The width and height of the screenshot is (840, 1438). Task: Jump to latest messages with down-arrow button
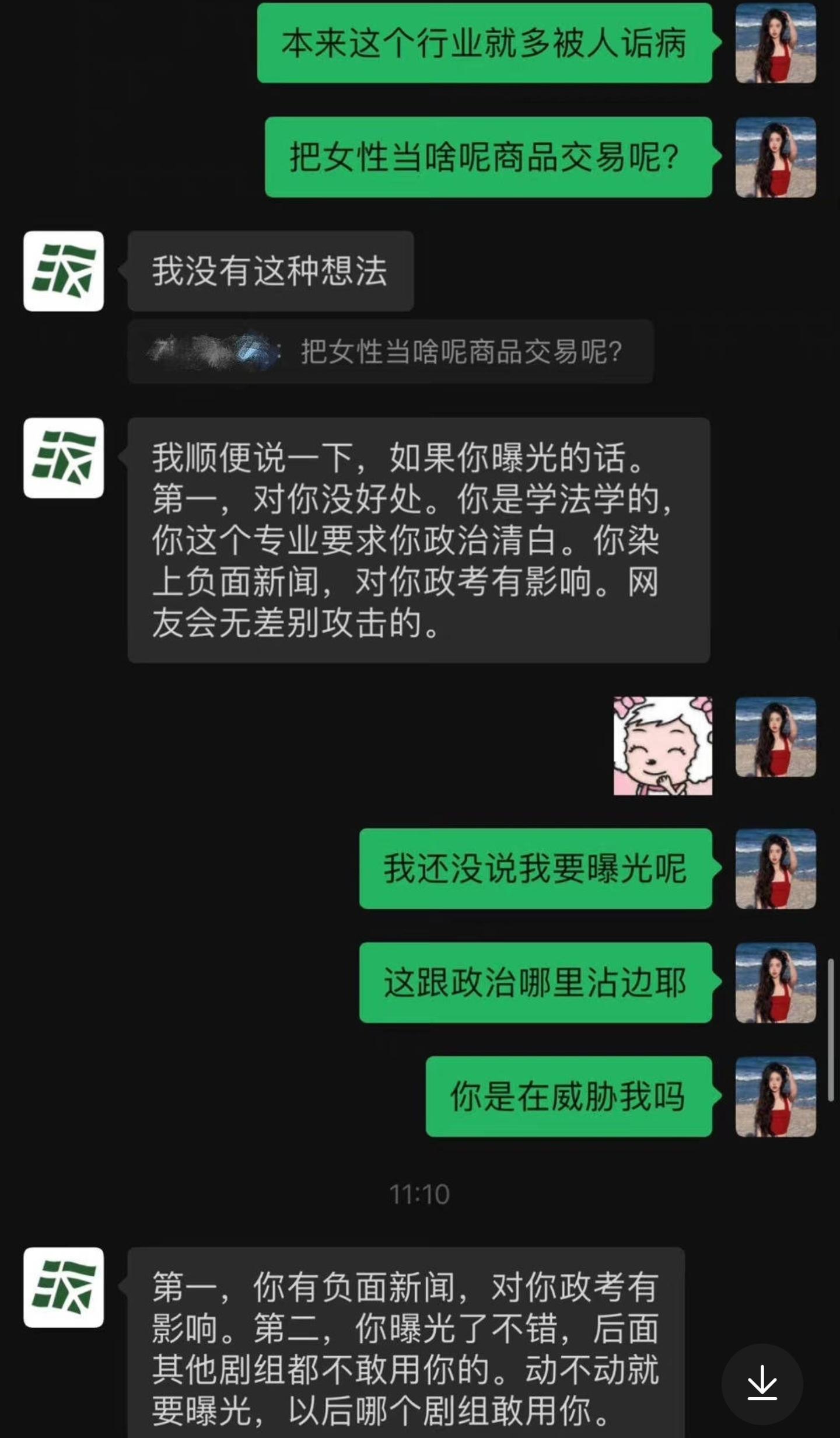[x=762, y=1383]
